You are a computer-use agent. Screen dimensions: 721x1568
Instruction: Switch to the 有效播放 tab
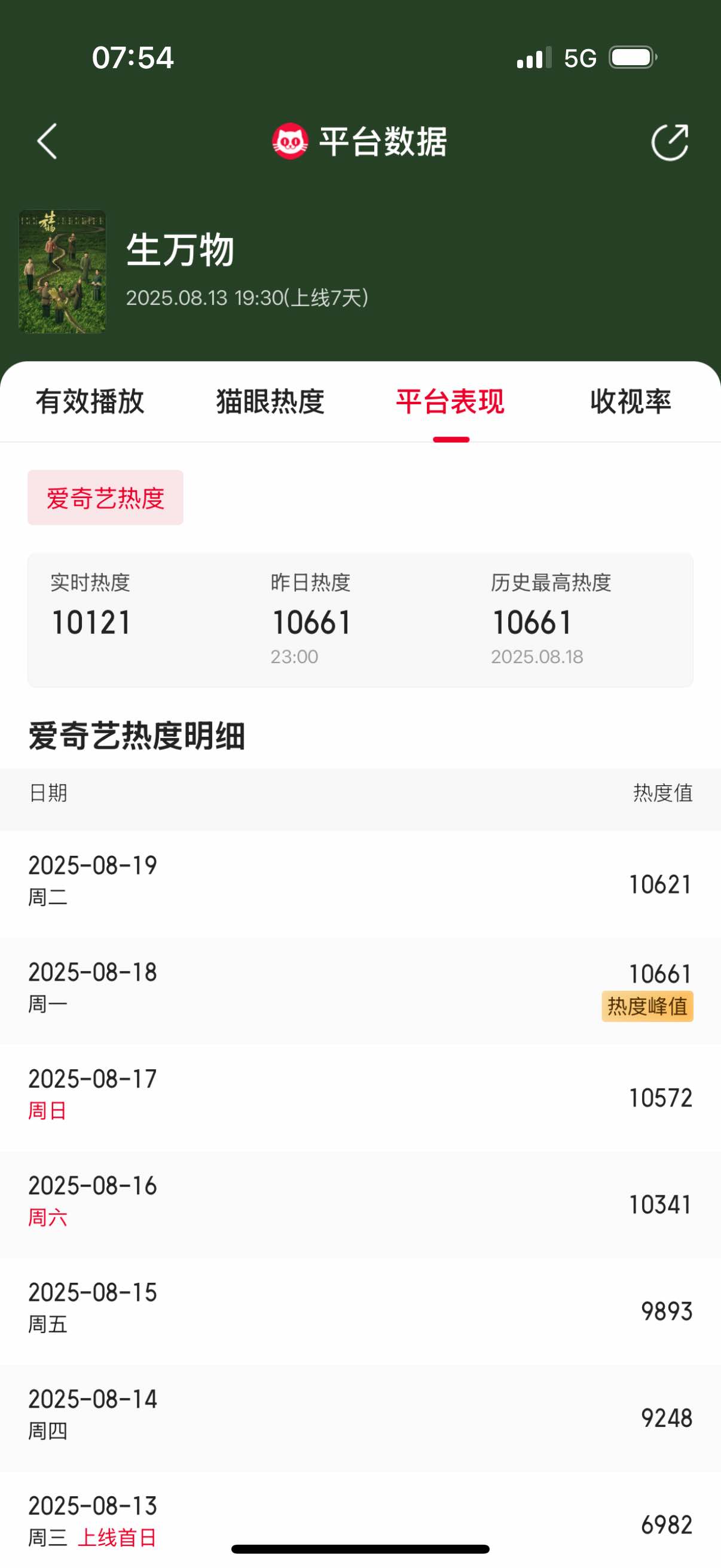pos(90,401)
